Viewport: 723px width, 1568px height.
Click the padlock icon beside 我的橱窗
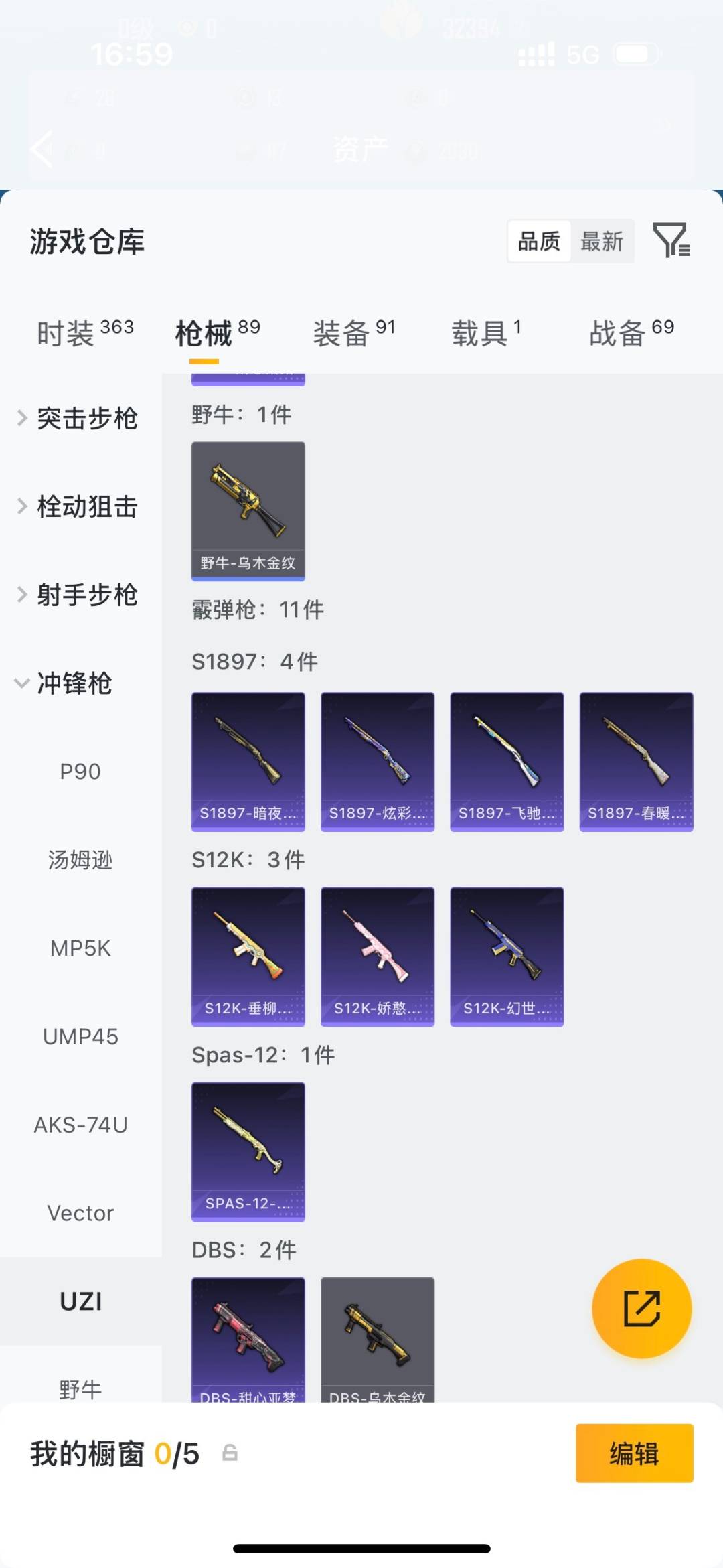pos(230,1454)
